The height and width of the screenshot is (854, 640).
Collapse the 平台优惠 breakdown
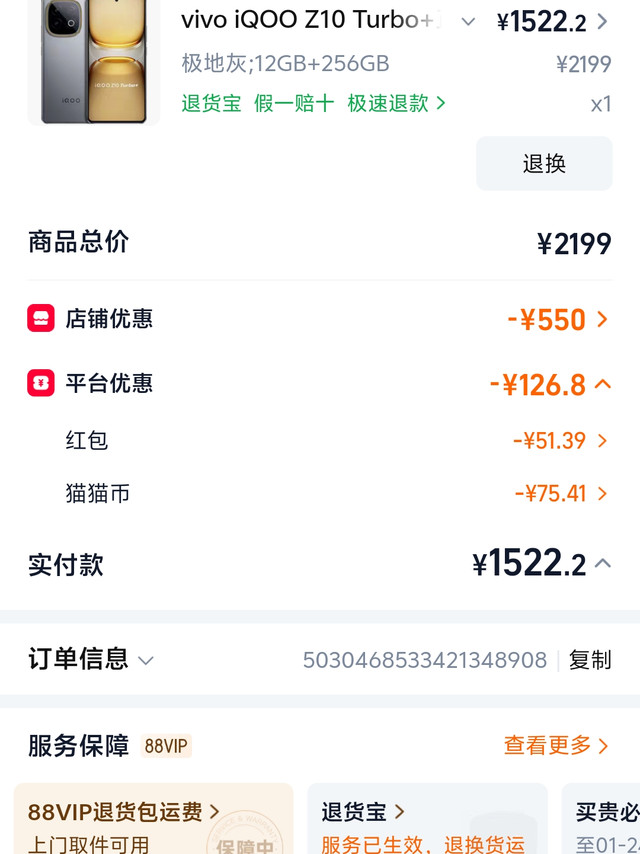click(602, 384)
